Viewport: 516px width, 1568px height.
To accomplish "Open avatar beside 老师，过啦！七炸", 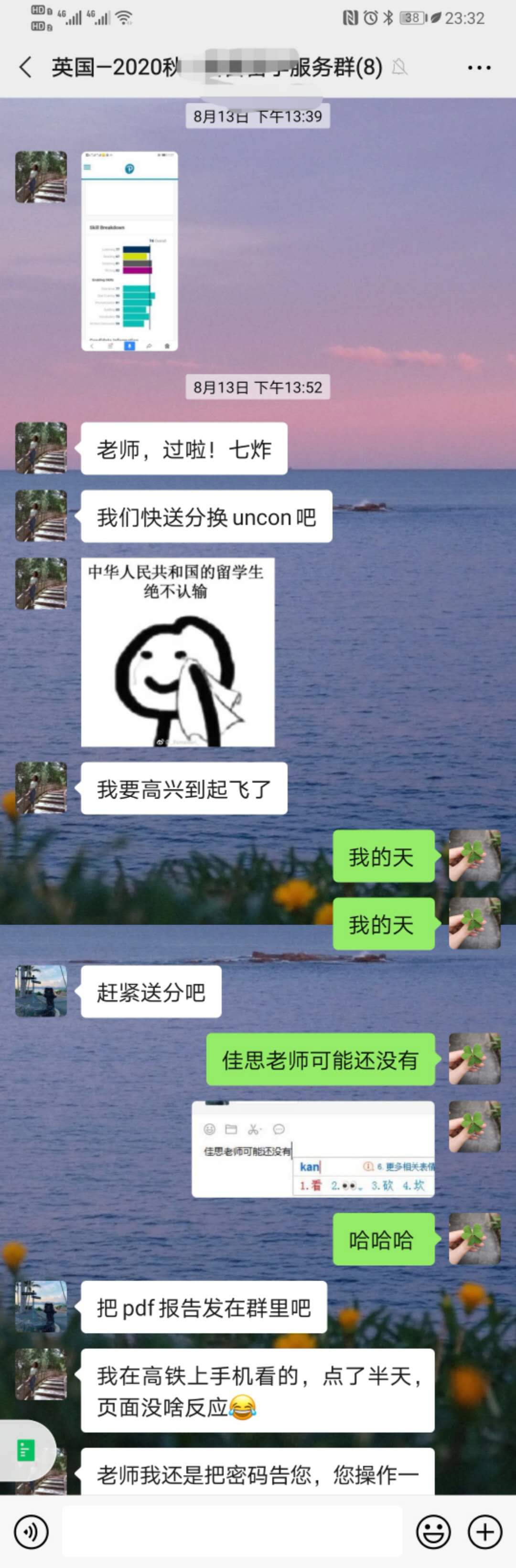I will [41, 448].
